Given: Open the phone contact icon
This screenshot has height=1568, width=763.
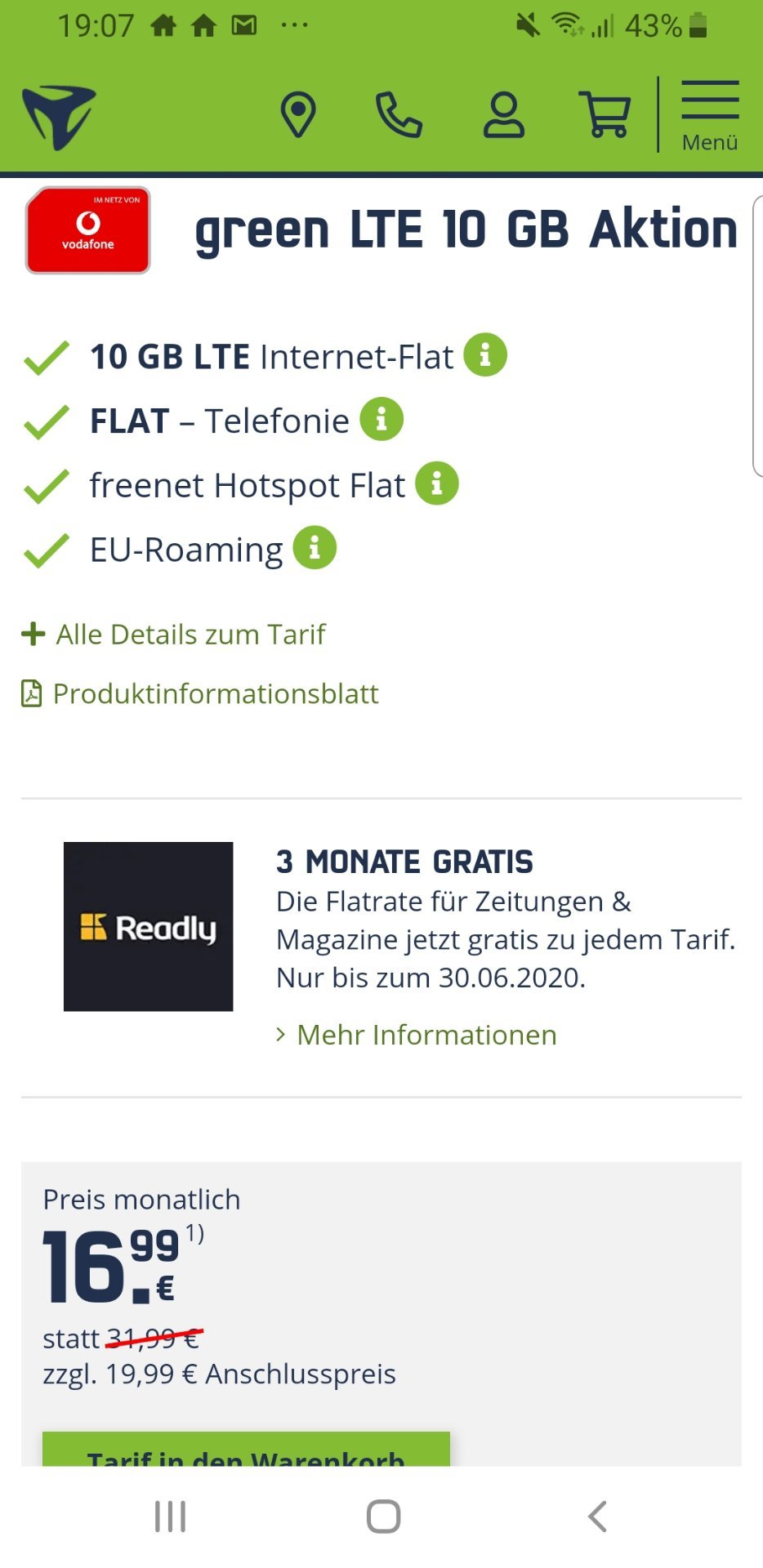Looking at the screenshot, I should click(x=399, y=115).
